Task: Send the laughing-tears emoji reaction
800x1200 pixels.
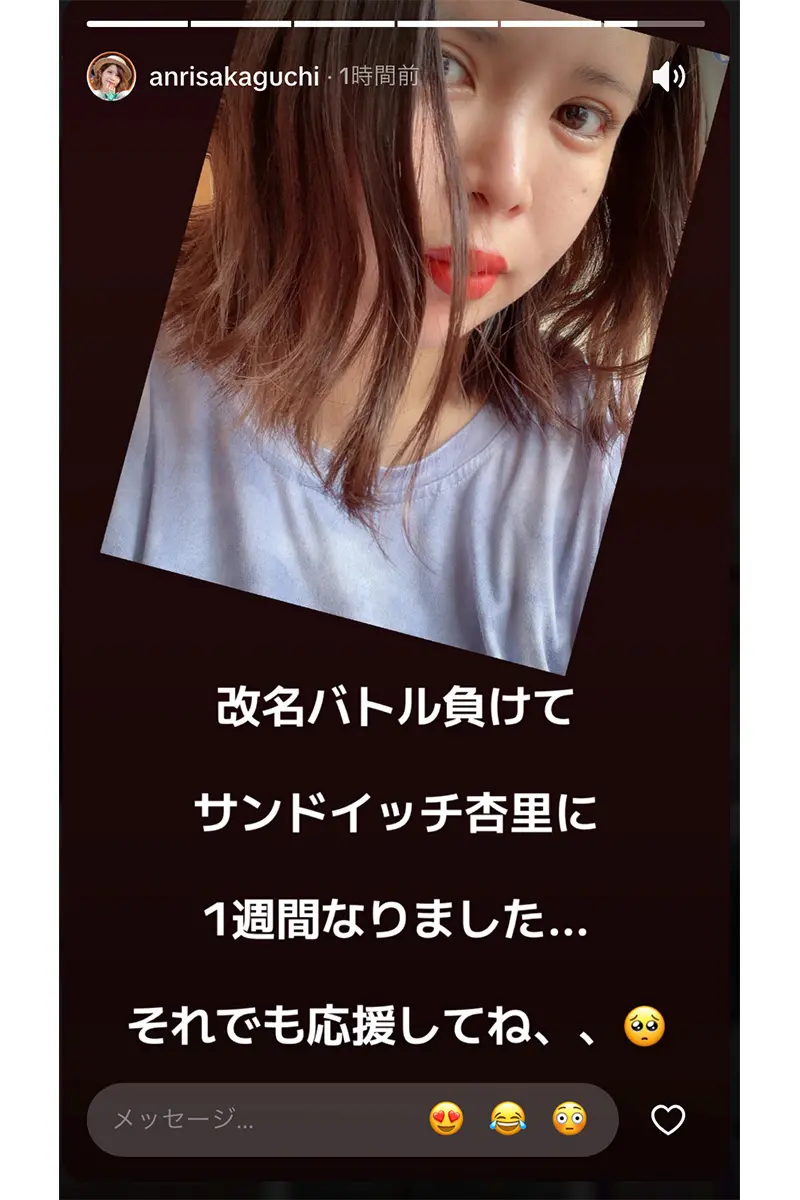Action: tap(508, 1119)
